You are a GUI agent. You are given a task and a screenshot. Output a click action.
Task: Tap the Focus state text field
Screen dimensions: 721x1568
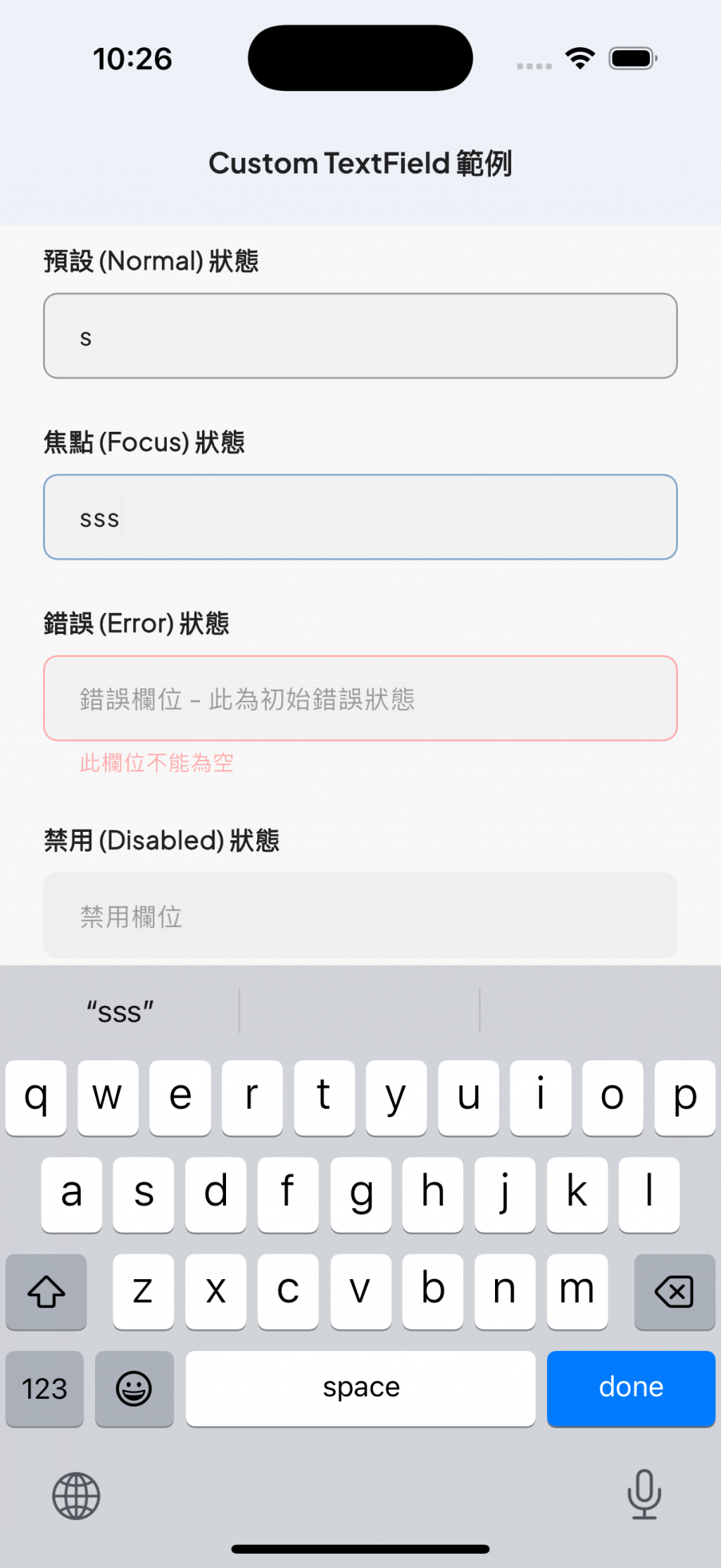point(360,517)
